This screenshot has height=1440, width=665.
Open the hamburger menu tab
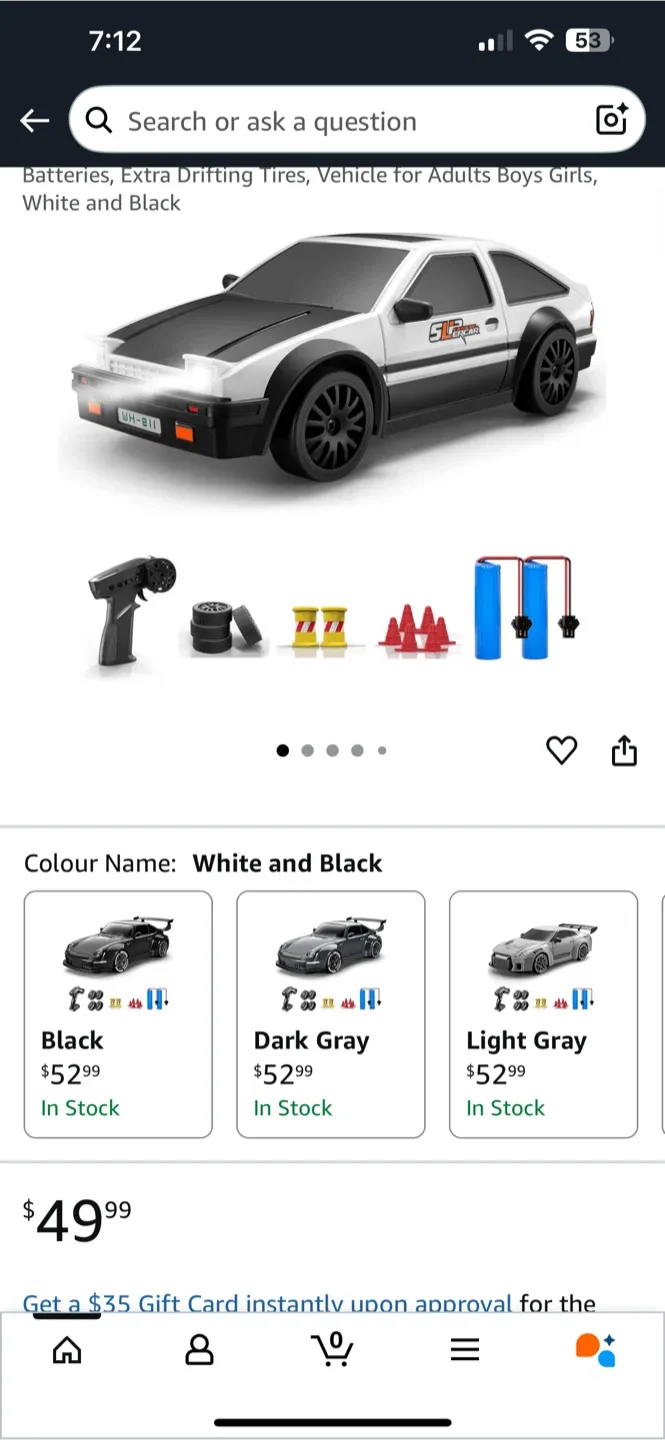tap(465, 1351)
